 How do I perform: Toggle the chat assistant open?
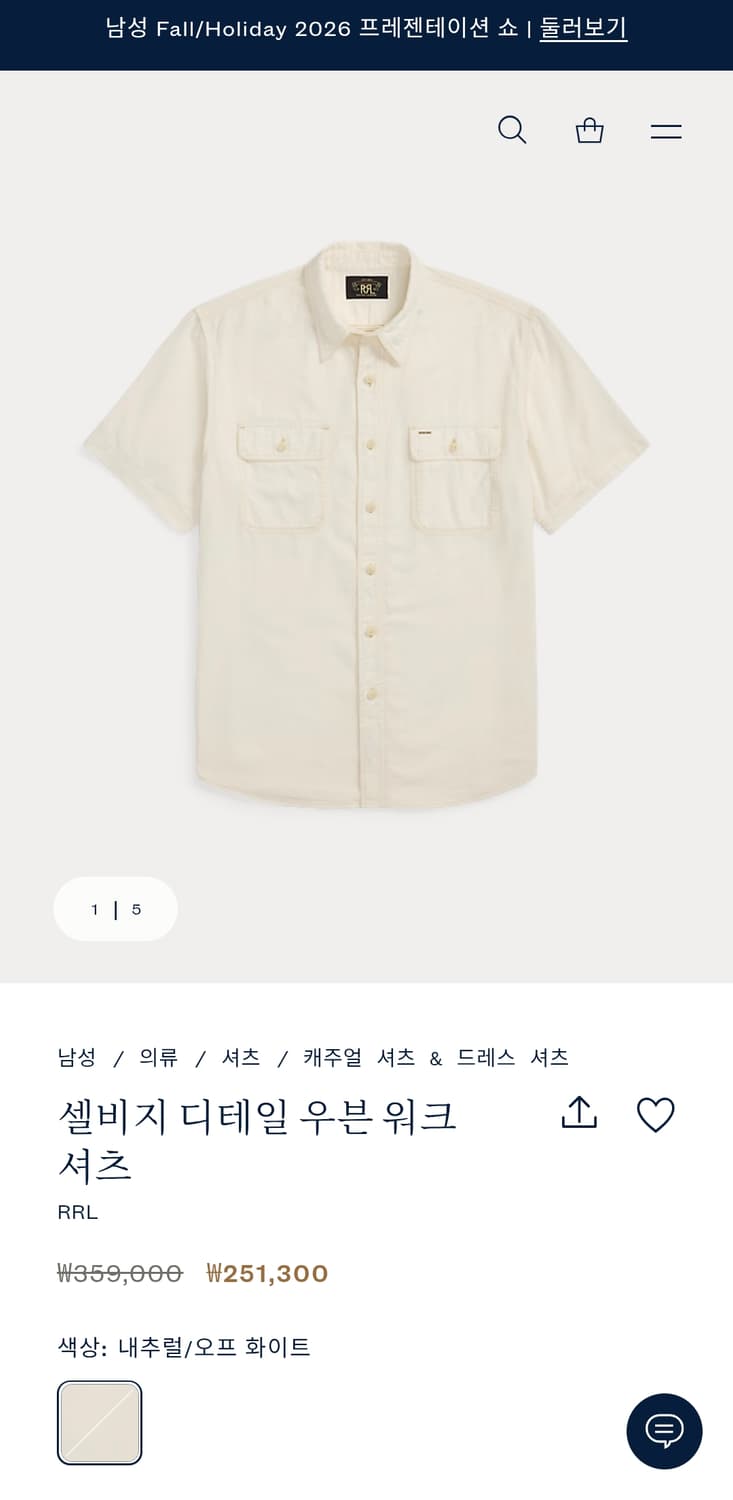(665, 1431)
